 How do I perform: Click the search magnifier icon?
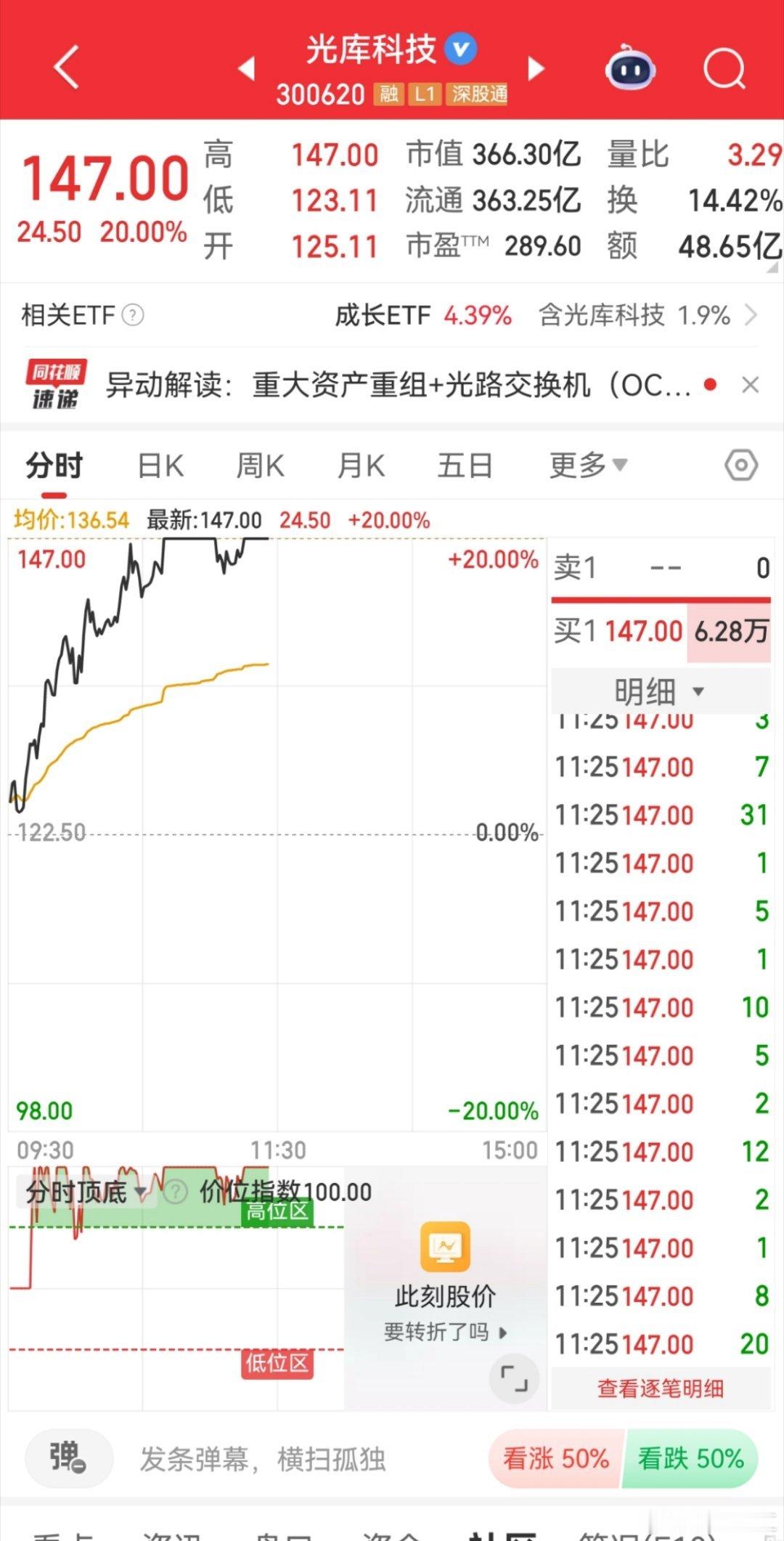tap(723, 68)
